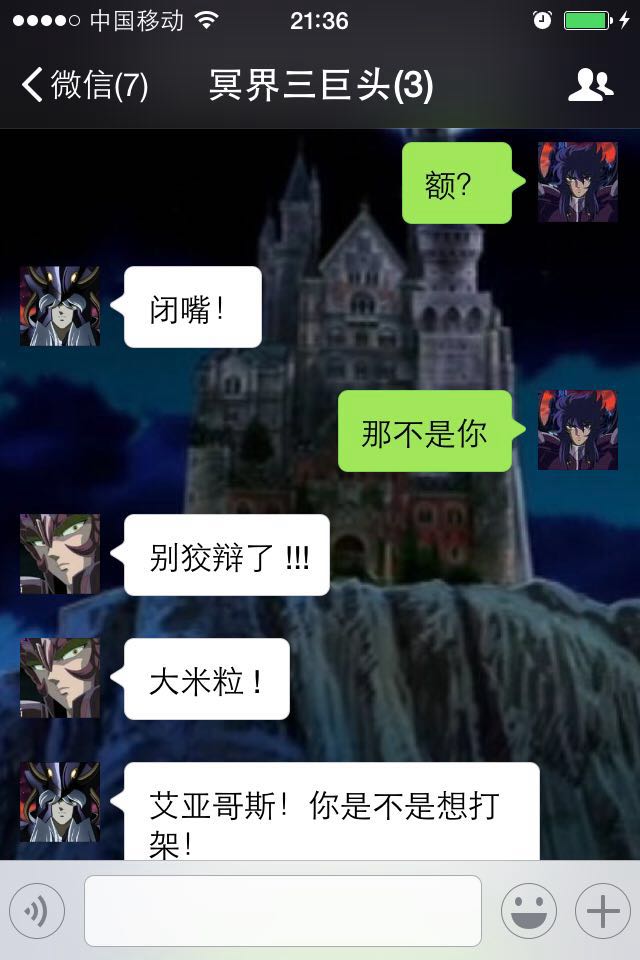Tap the avatar beside the 大米粒！ message

point(60,678)
